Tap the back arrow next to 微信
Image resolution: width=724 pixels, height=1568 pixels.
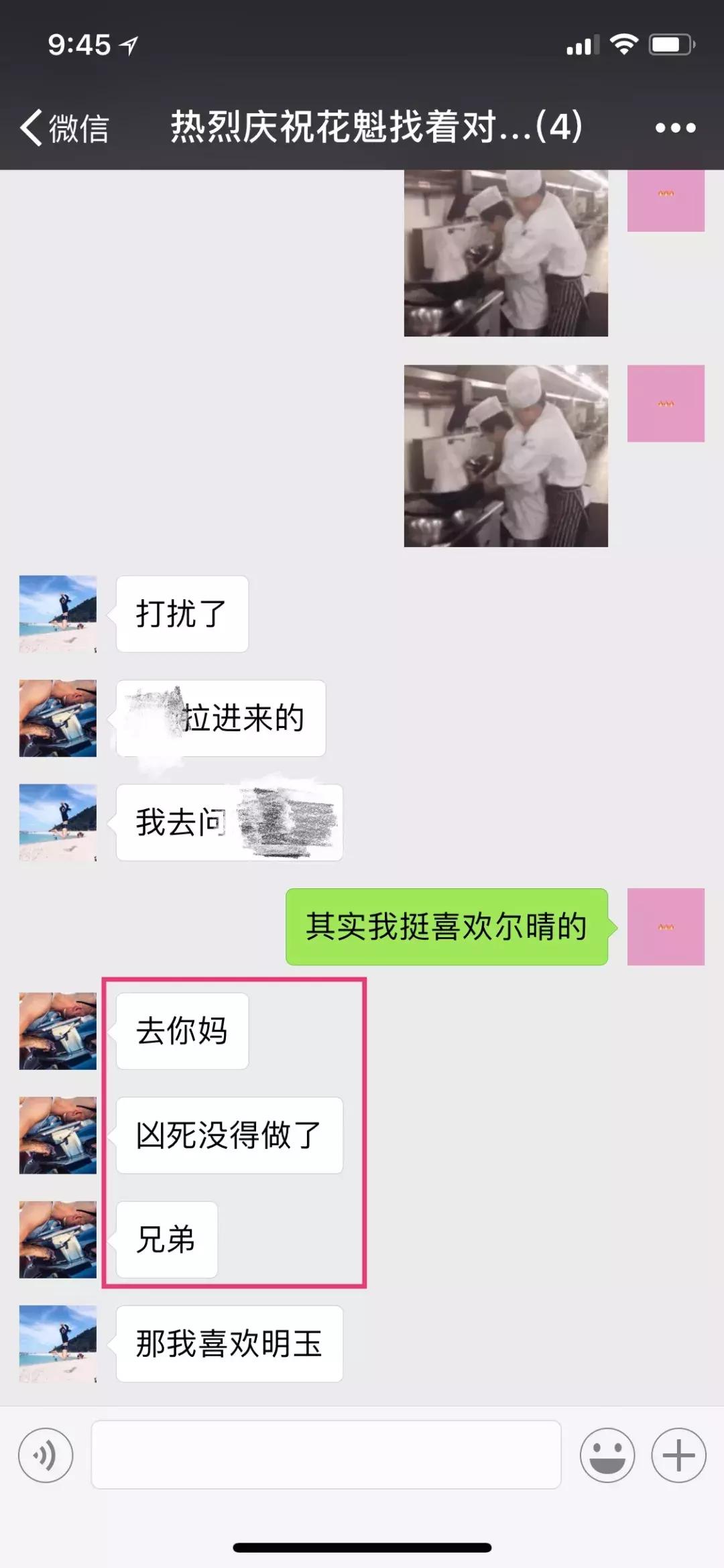coord(29,126)
